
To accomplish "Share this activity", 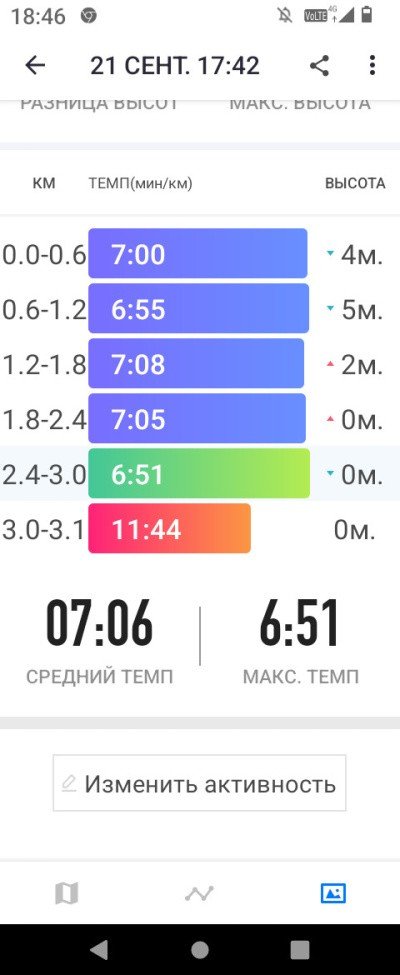I will [319, 65].
